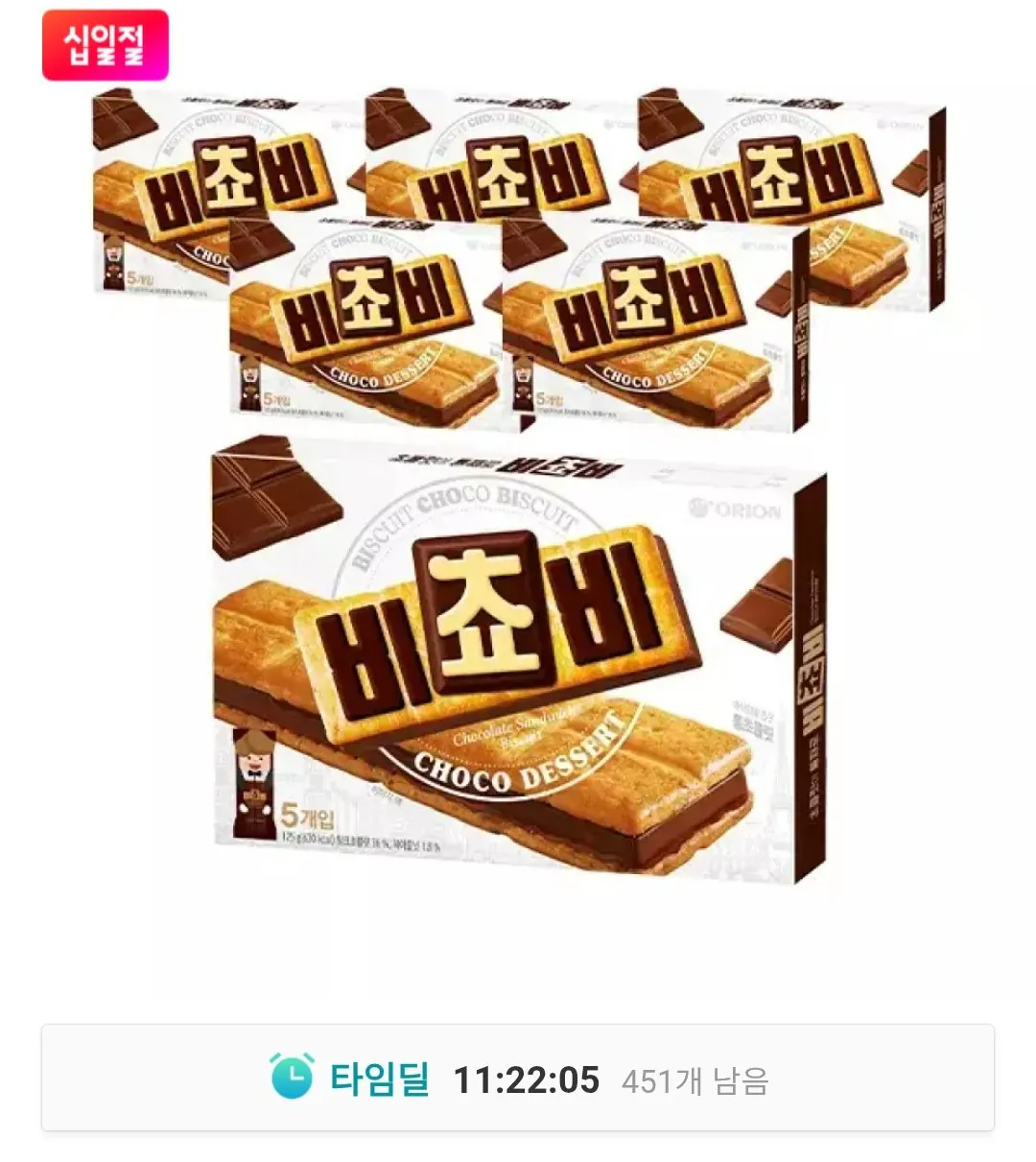Click the 5개입 count label
This screenshot has width=1036, height=1162.
(307, 813)
